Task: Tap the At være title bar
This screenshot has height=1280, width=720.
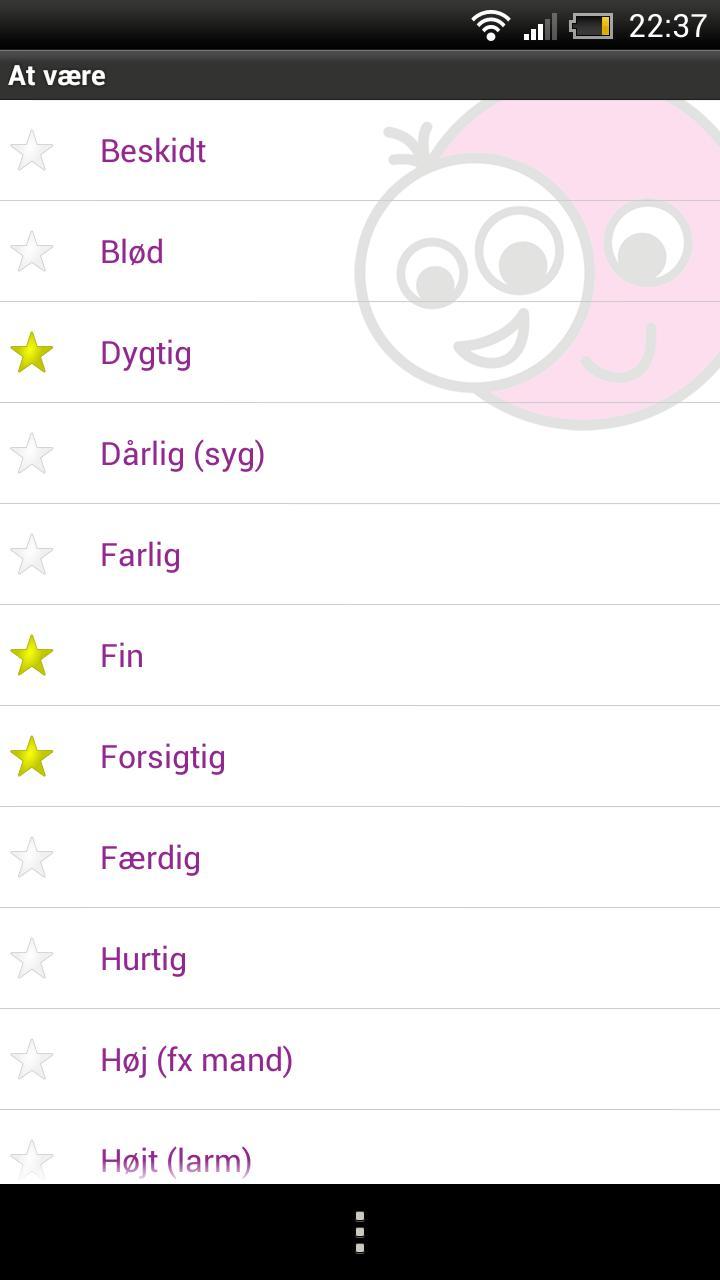Action: coord(57,74)
